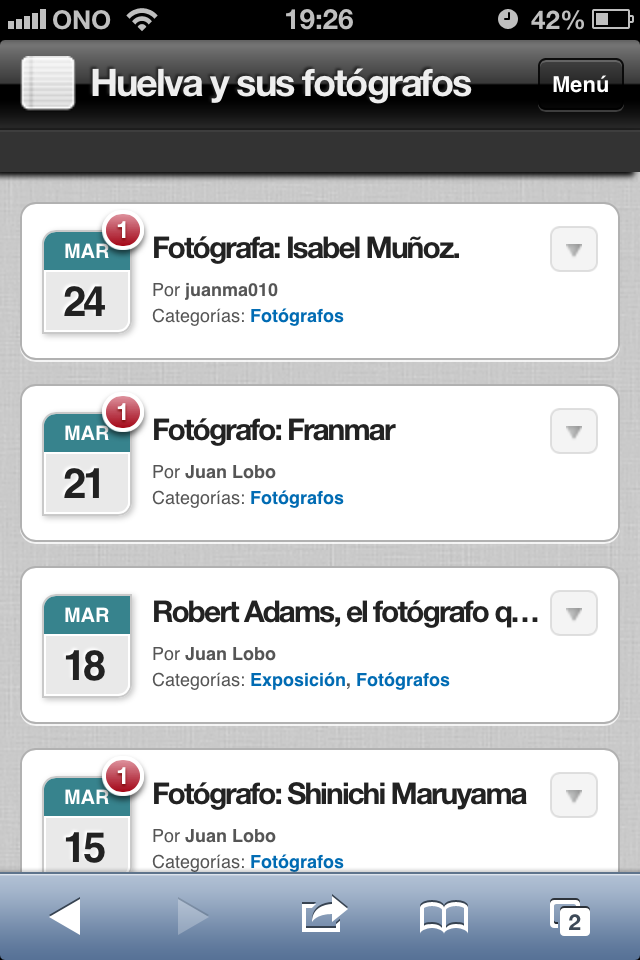Expand the Franmar post arrow
The width and height of the screenshot is (640, 960).
(x=574, y=432)
